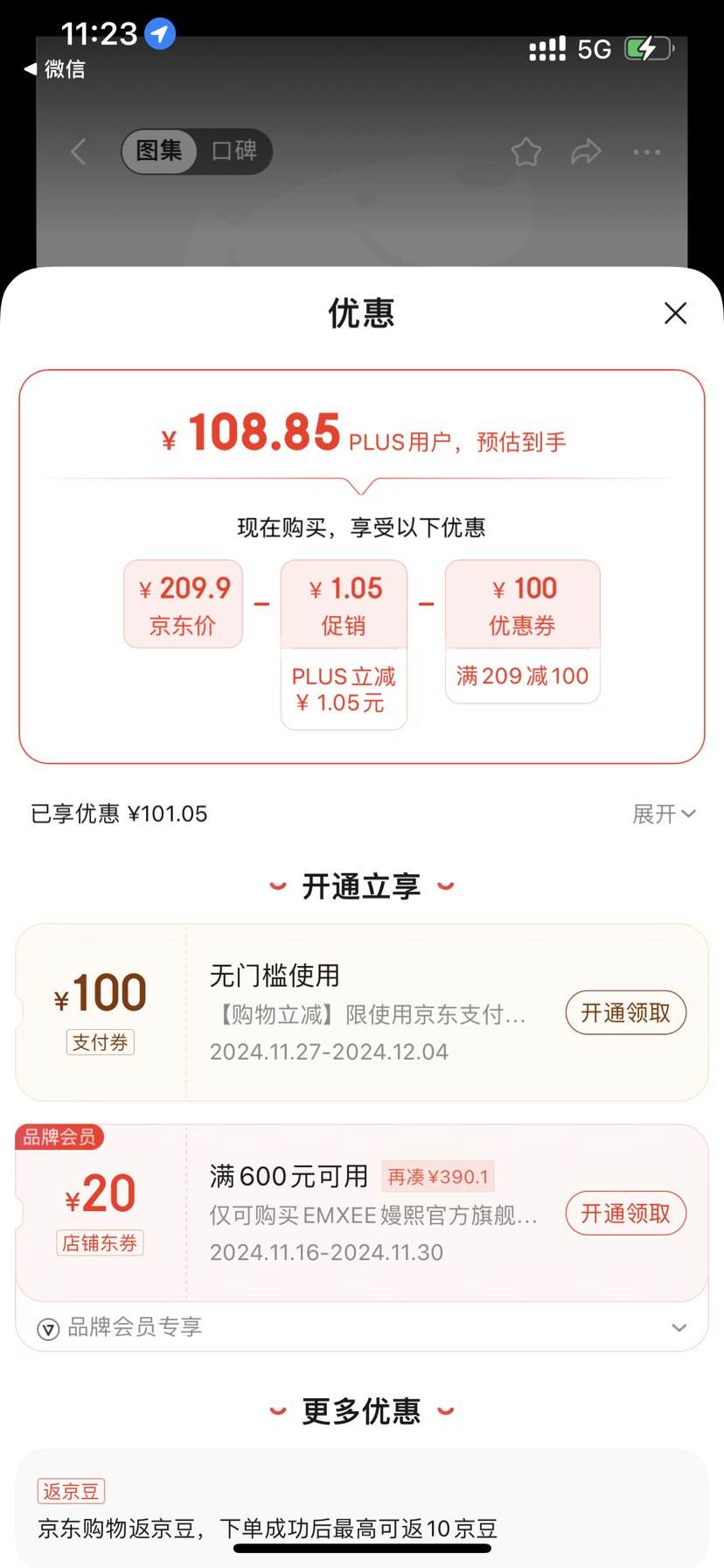Collapse the 开通立享 section header
Viewport: 724px width, 1568px height.
(x=361, y=885)
